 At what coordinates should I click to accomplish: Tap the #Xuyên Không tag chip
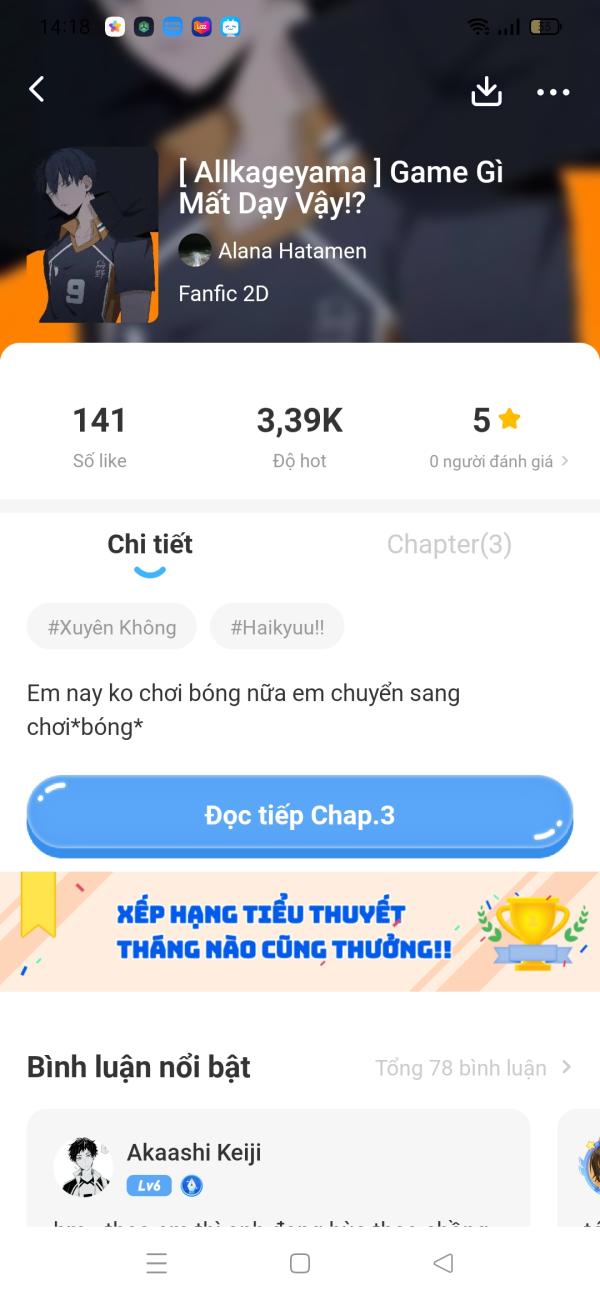pyautogui.click(x=112, y=627)
